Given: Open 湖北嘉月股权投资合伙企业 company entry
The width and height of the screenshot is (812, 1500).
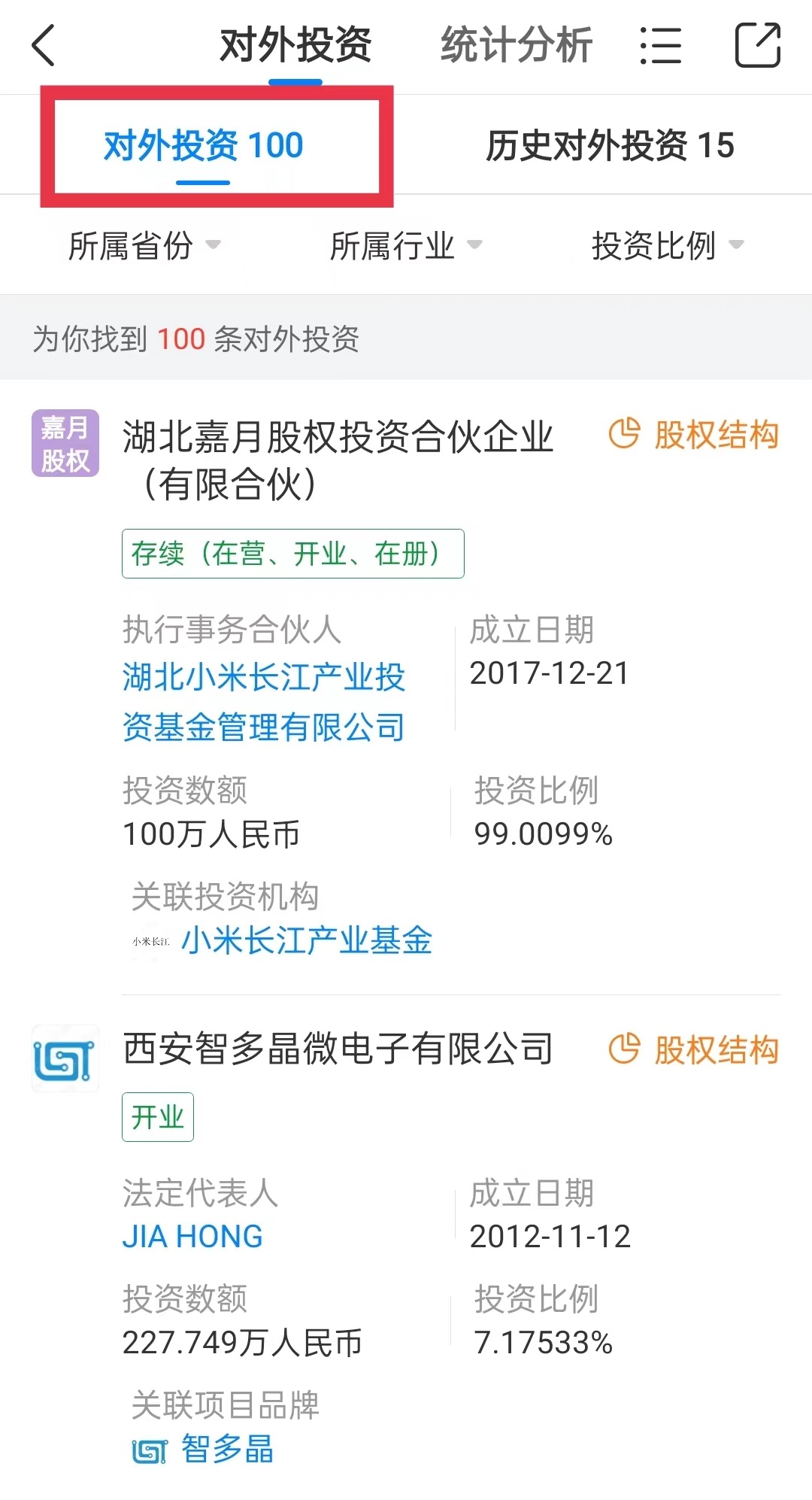Looking at the screenshot, I should tap(338, 460).
